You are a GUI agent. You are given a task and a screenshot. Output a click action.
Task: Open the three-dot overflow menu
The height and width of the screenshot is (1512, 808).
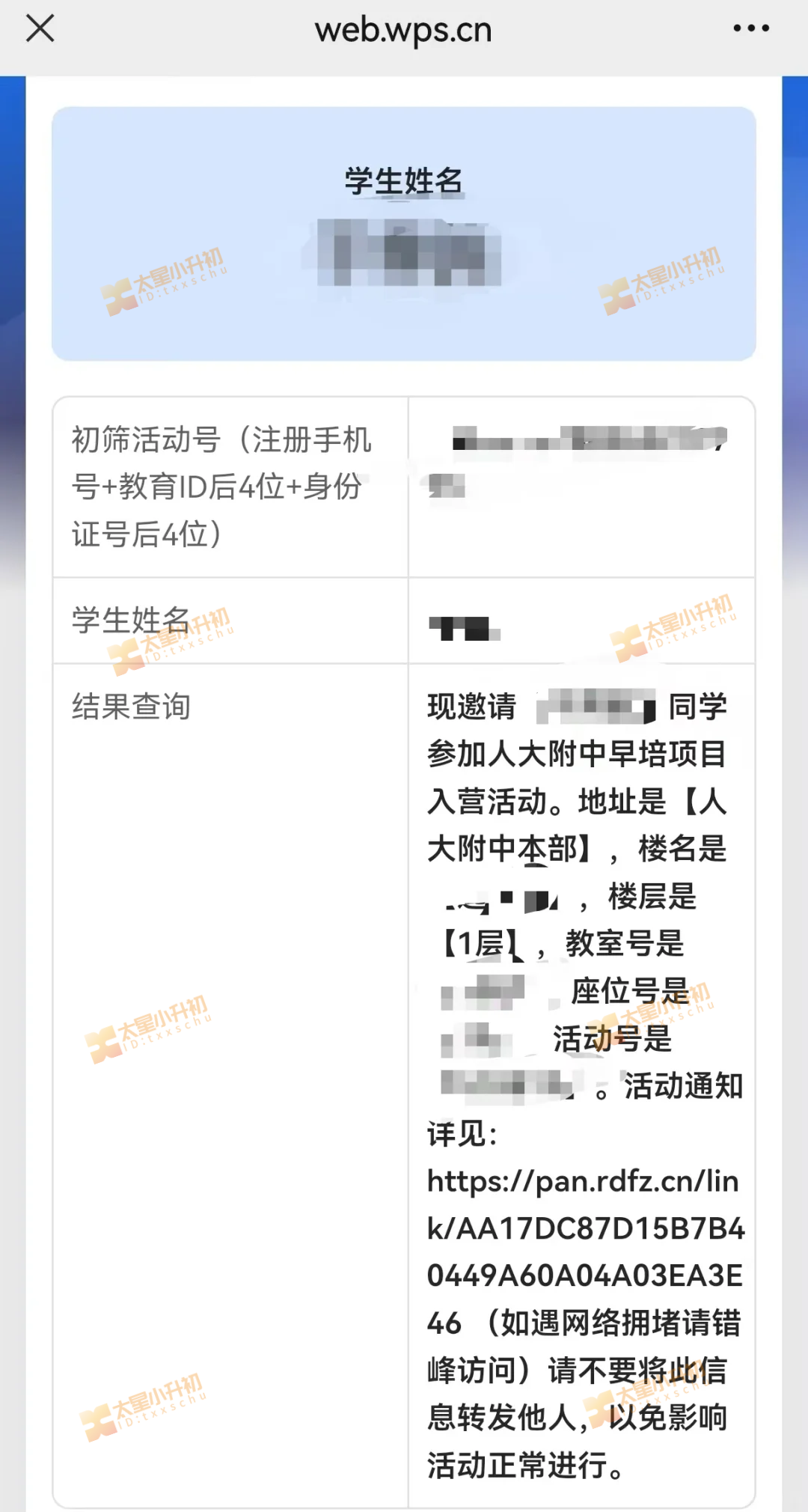click(750, 28)
